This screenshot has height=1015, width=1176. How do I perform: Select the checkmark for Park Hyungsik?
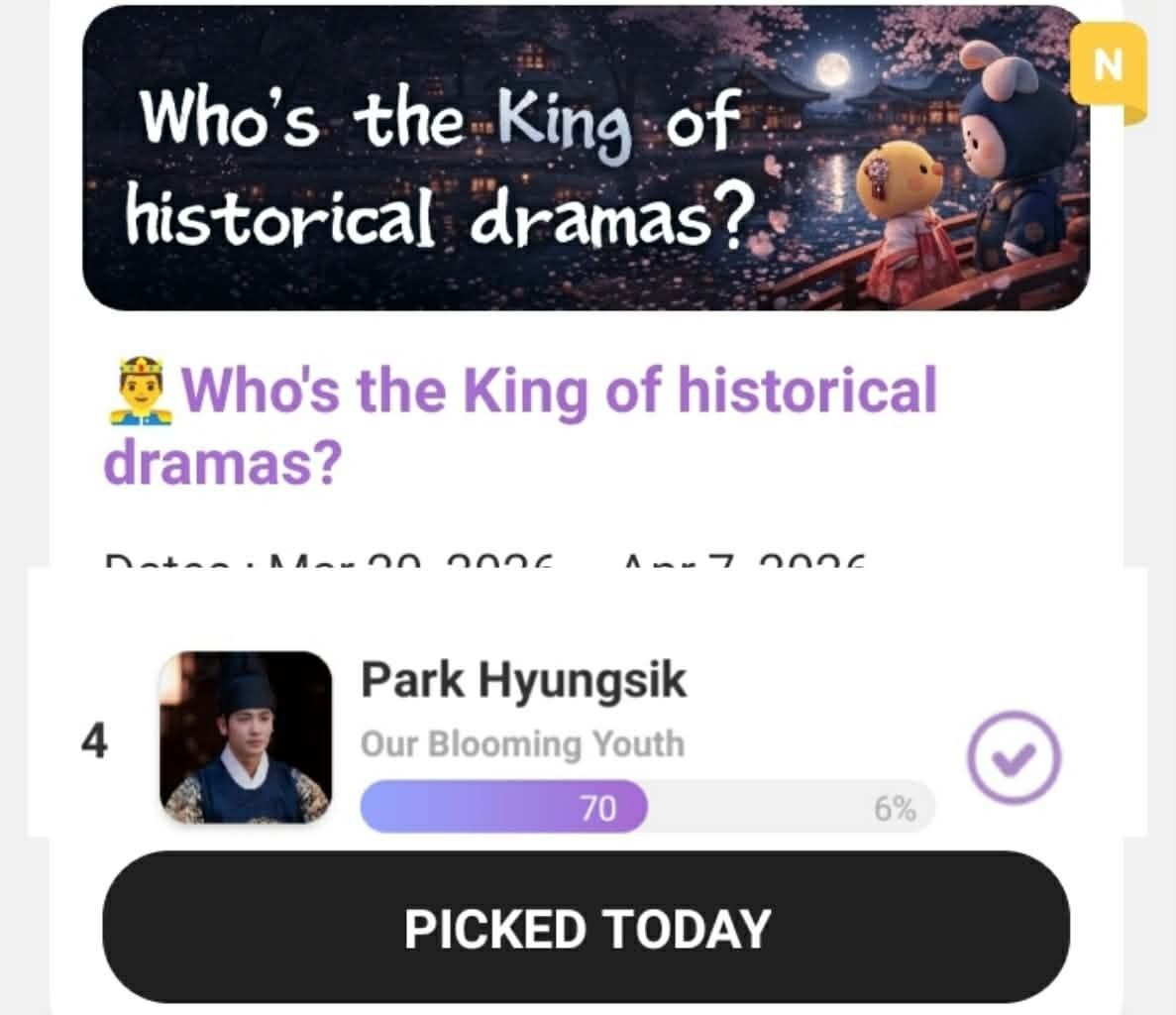point(1013,759)
